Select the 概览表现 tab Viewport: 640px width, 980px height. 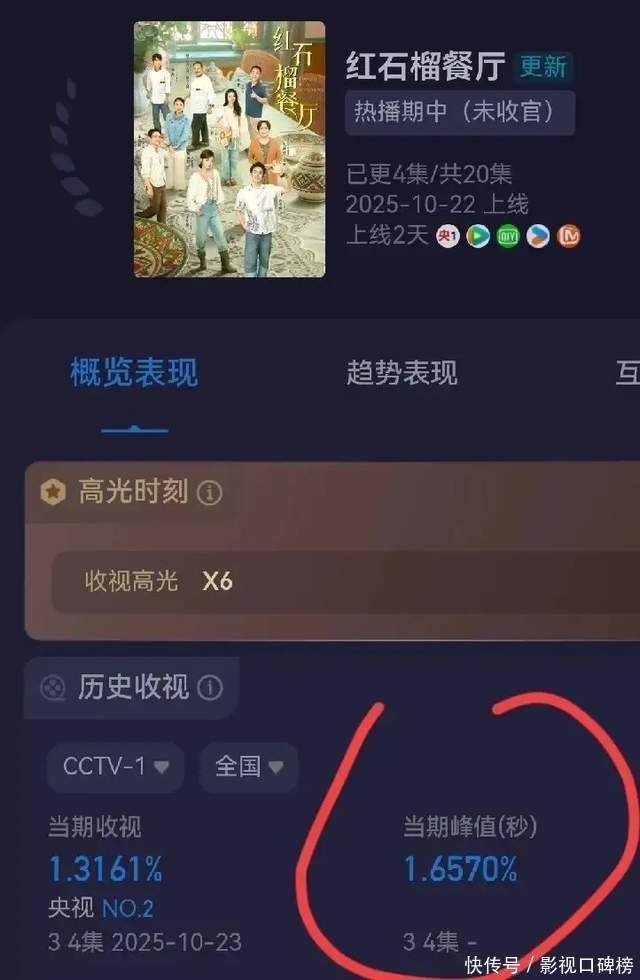point(134,372)
